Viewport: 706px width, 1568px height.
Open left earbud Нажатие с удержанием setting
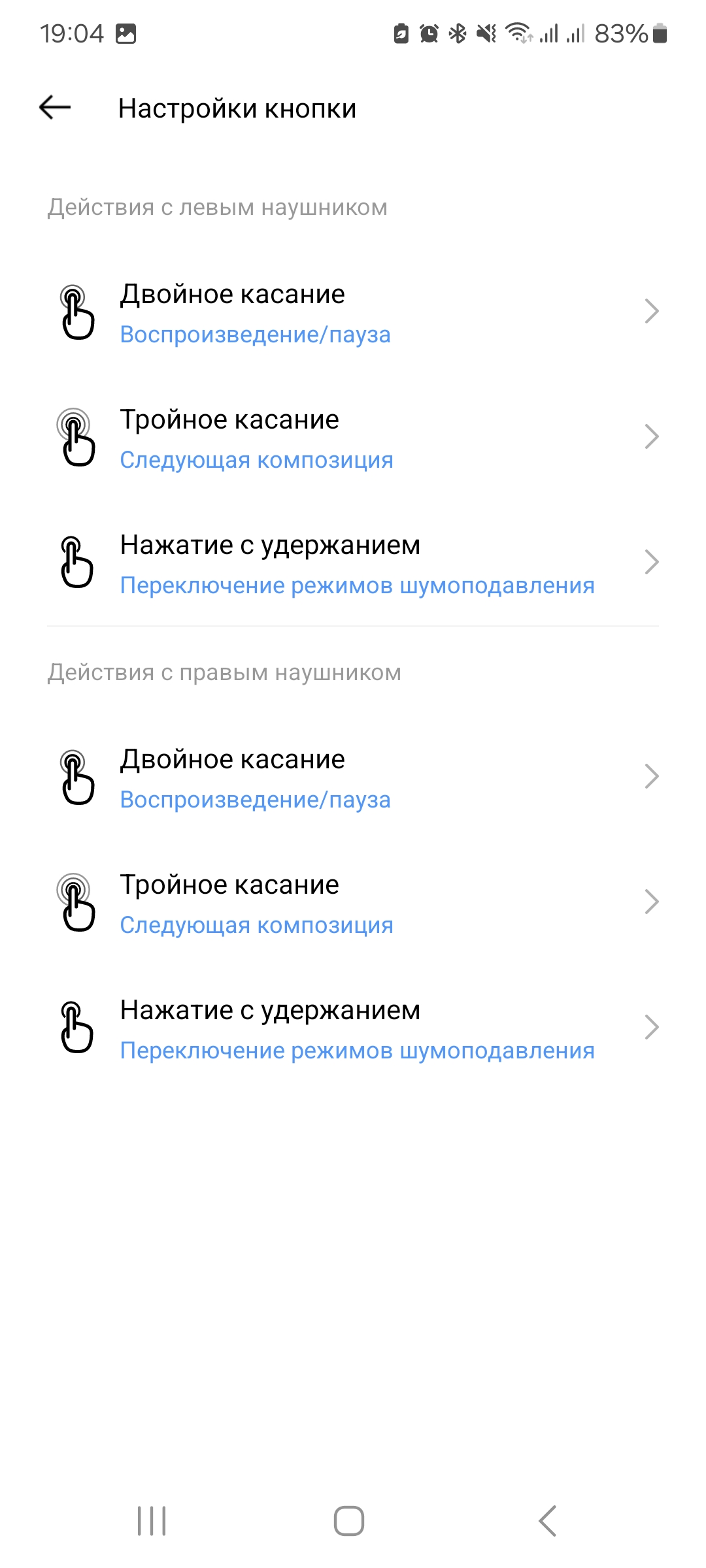353,563
